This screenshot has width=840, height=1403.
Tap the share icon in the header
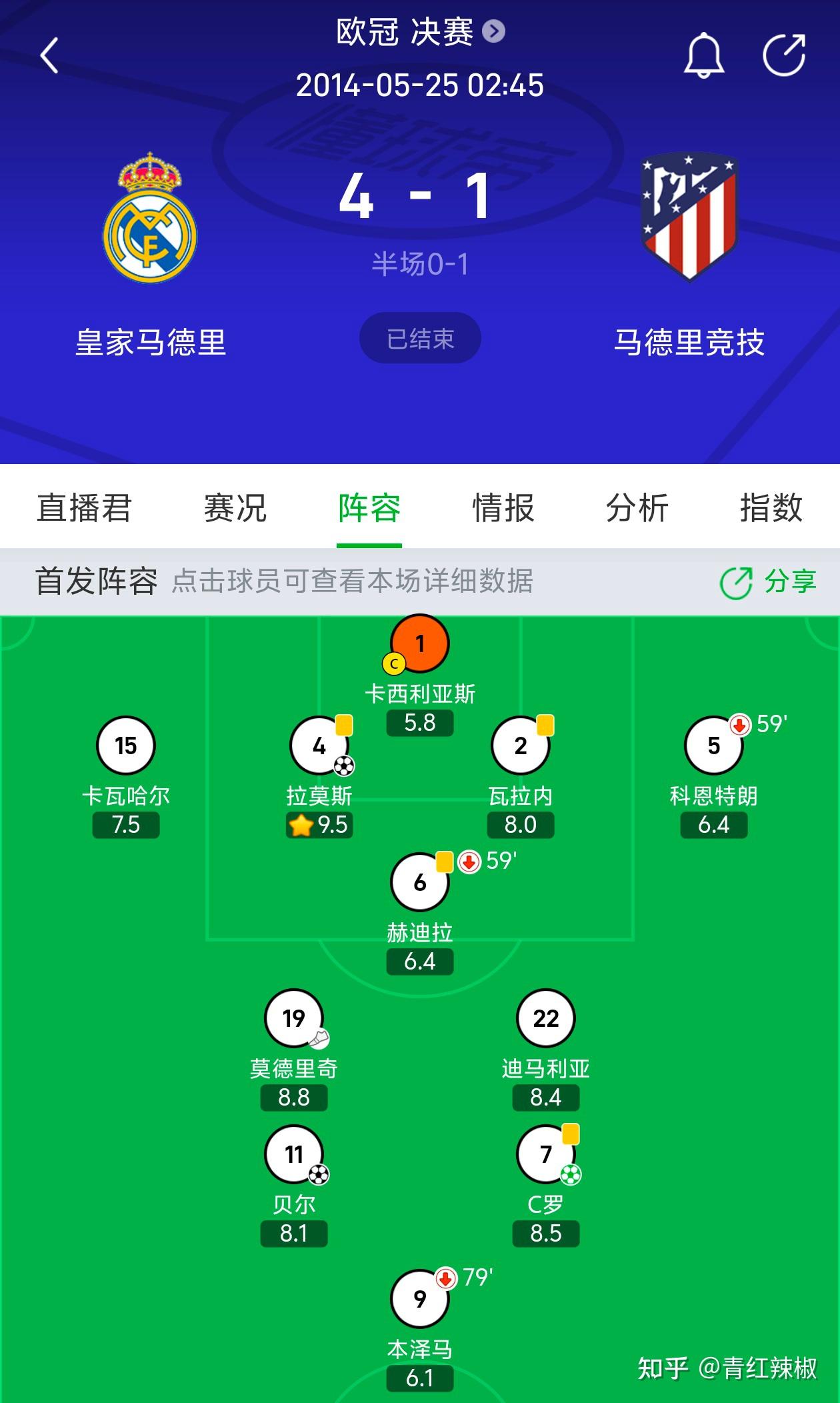click(785, 55)
